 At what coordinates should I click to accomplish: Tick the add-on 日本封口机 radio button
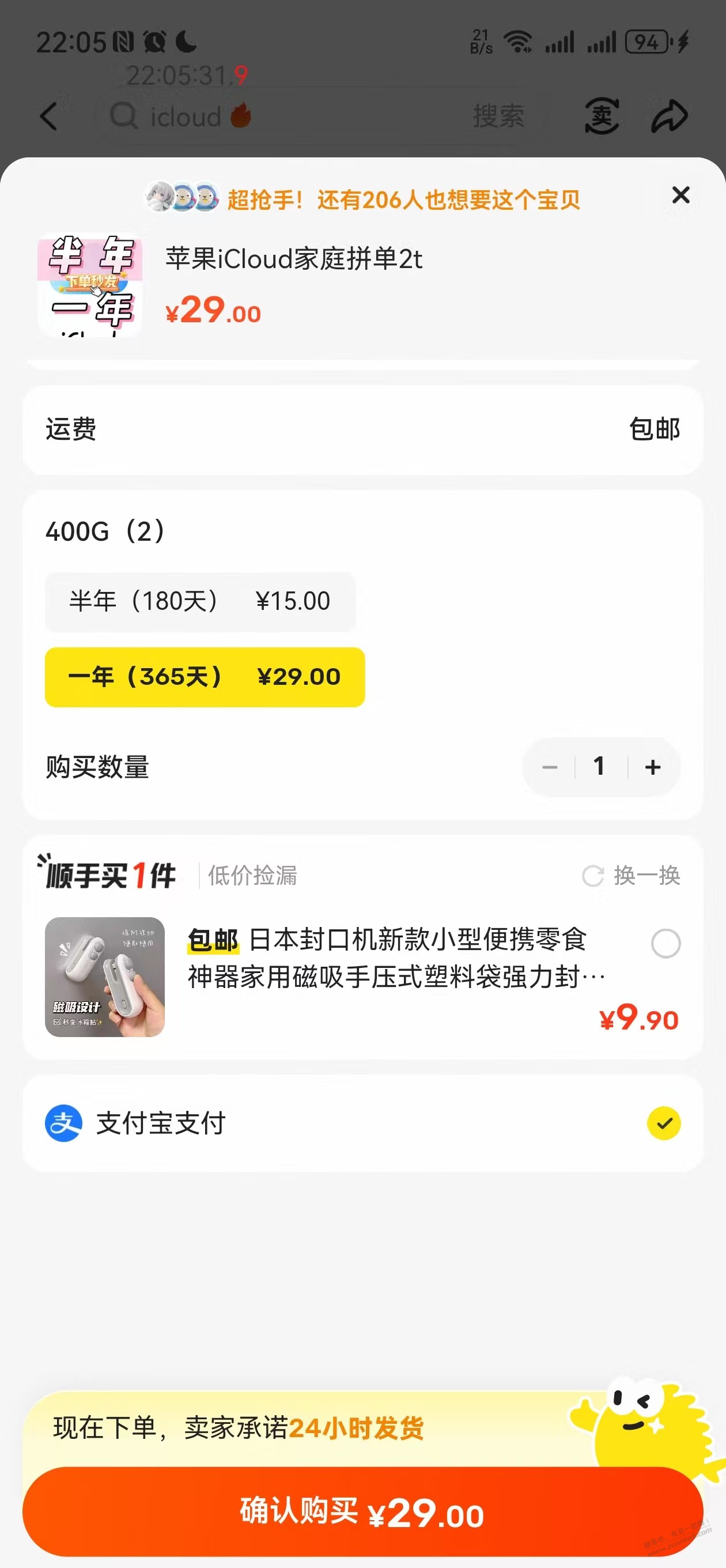tap(665, 944)
